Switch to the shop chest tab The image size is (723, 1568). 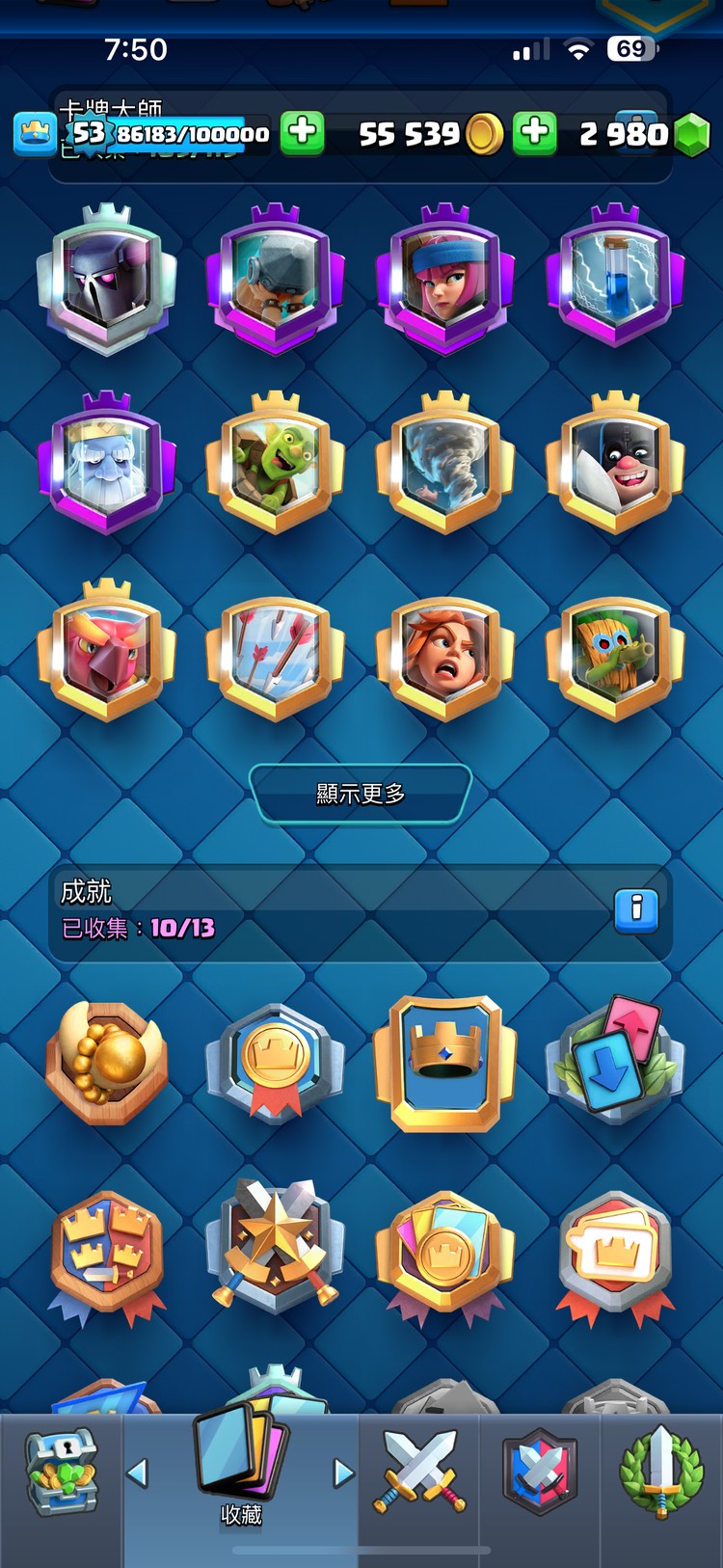coord(60,1473)
